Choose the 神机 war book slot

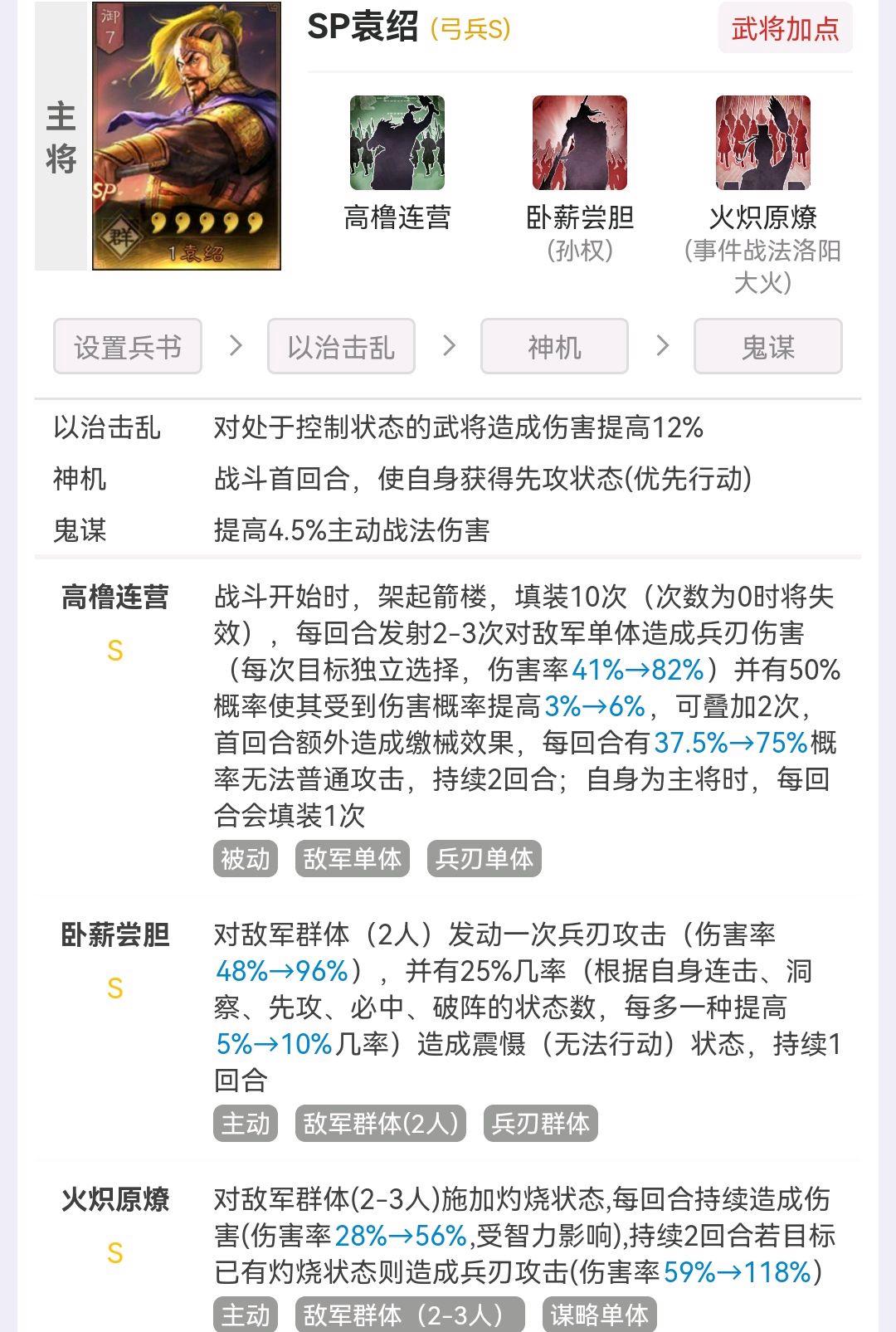(x=554, y=346)
